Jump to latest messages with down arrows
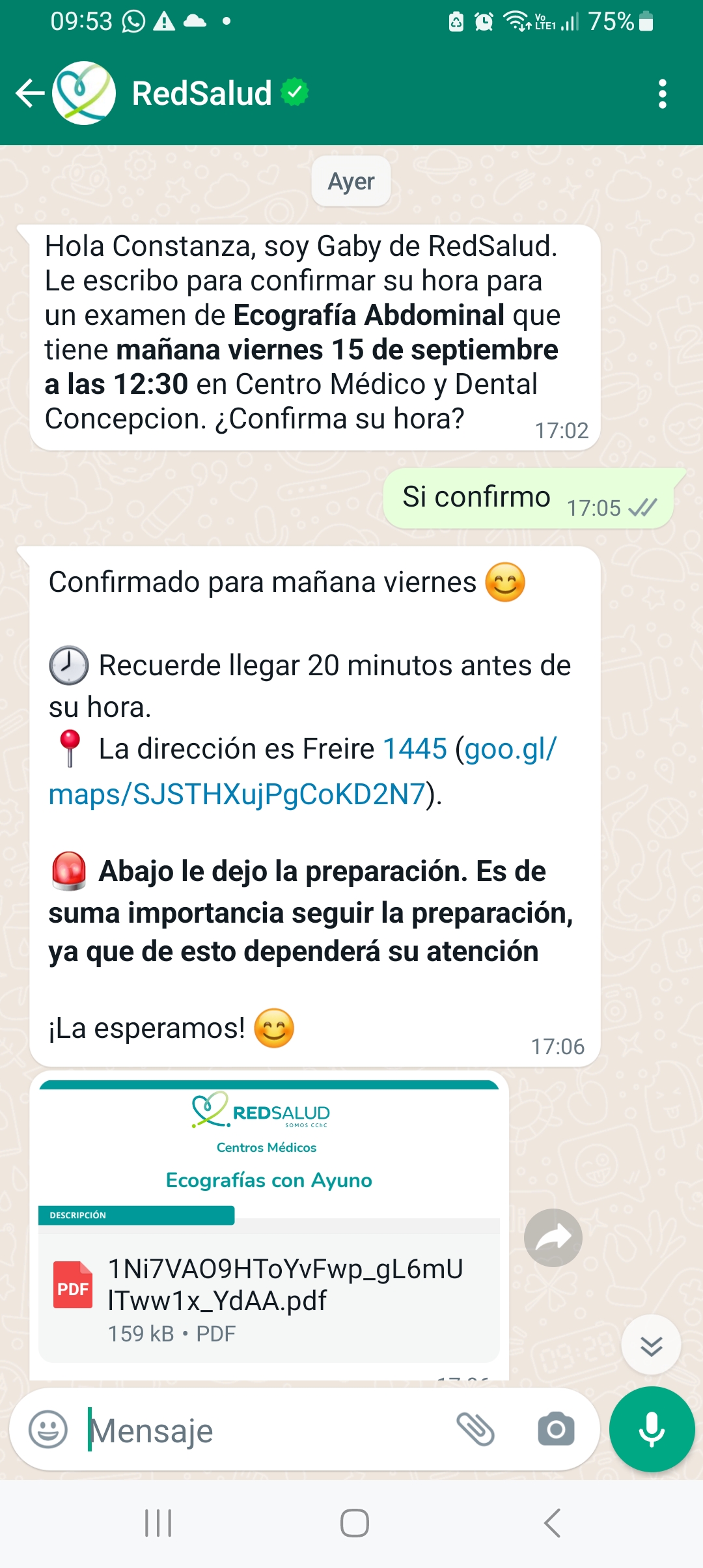The image size is (703, 1568). [651, 1345]
